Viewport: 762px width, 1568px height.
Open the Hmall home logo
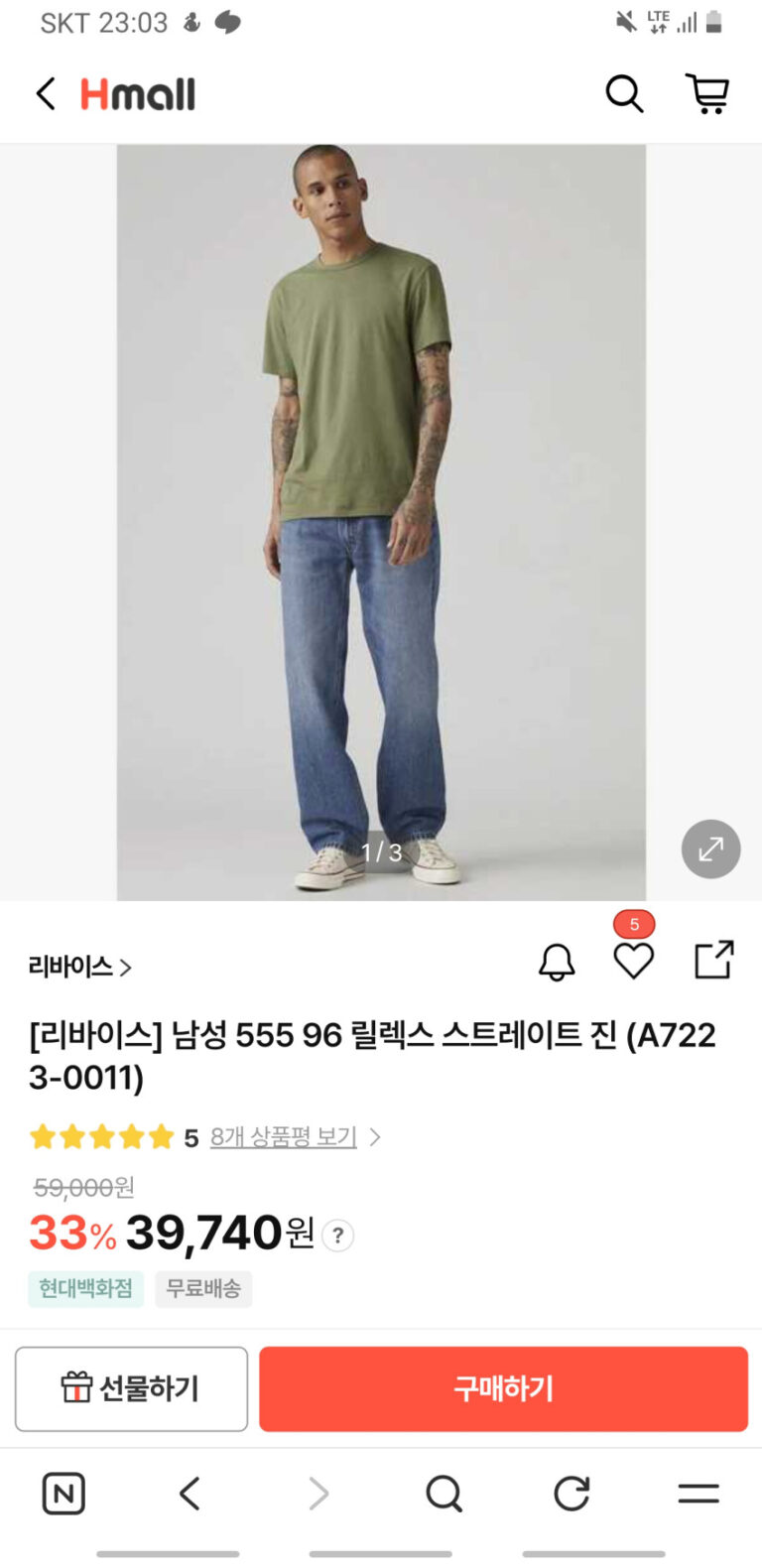pyautogui.click(x=138, y=95)
